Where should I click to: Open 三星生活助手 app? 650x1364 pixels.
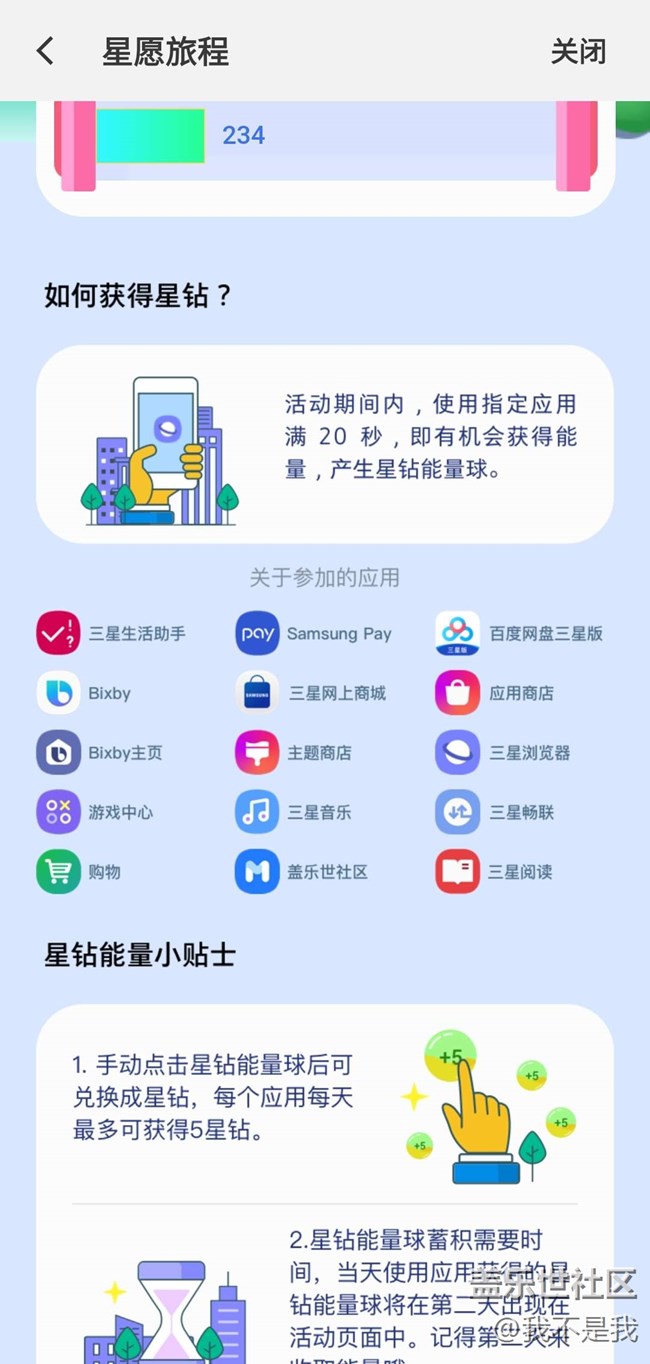click(x=111, y=633)
